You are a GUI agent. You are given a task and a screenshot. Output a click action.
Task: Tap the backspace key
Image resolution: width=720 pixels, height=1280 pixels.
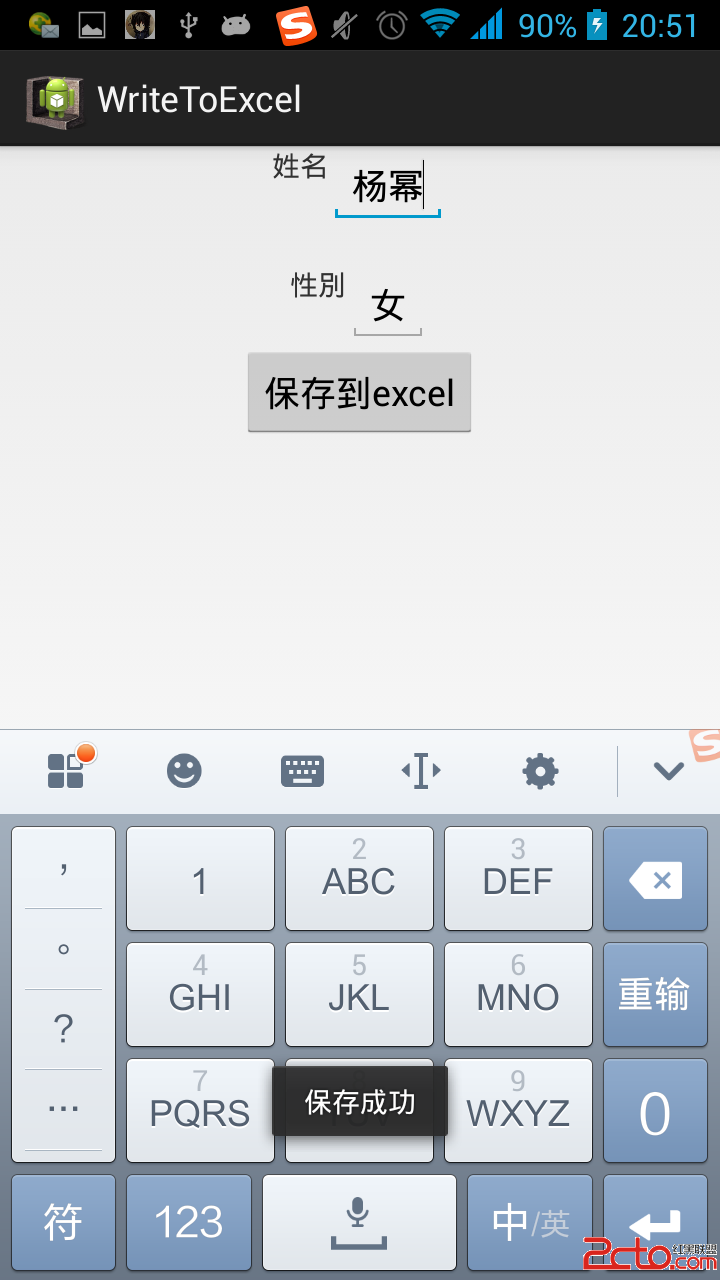tap(655, 880)
